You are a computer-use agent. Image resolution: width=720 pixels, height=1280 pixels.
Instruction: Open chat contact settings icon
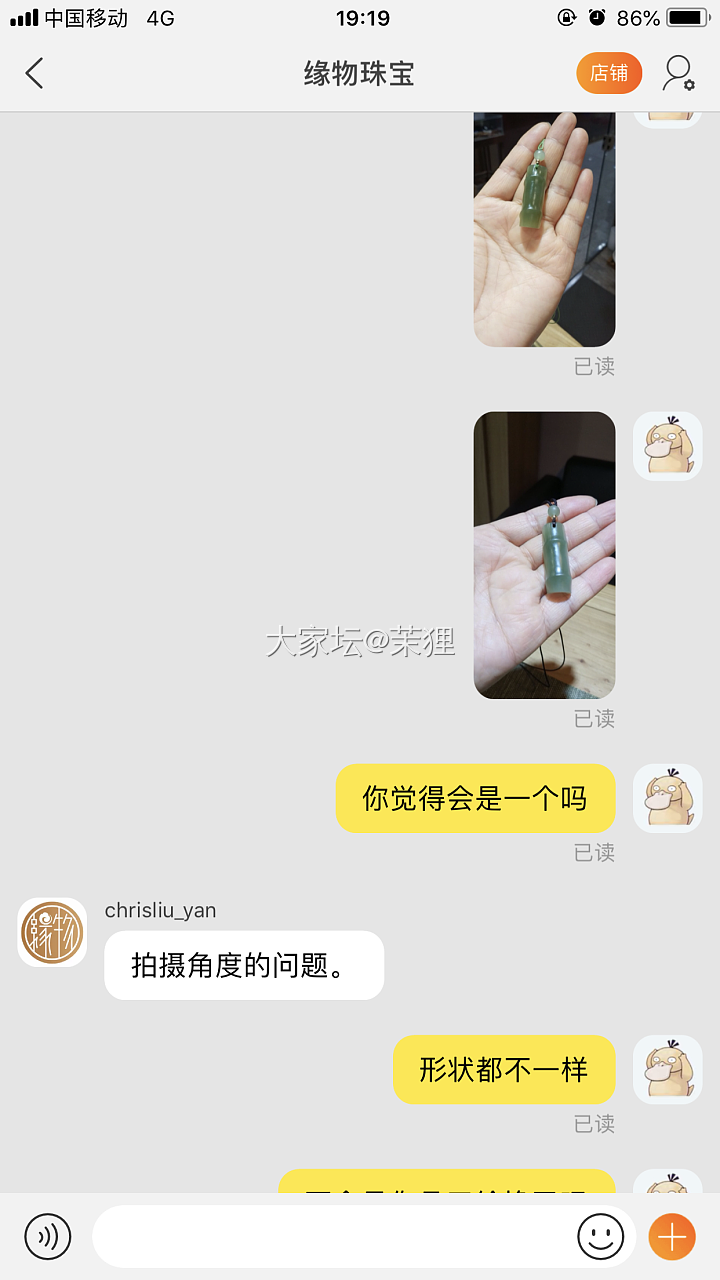pos(679,73)
